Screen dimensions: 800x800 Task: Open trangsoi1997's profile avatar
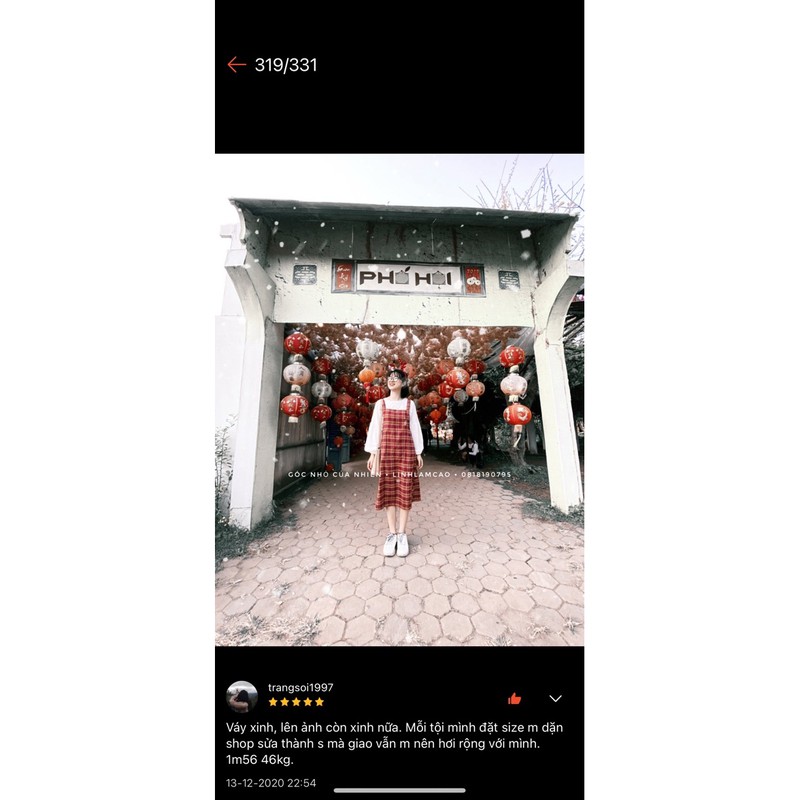point(241,696)
